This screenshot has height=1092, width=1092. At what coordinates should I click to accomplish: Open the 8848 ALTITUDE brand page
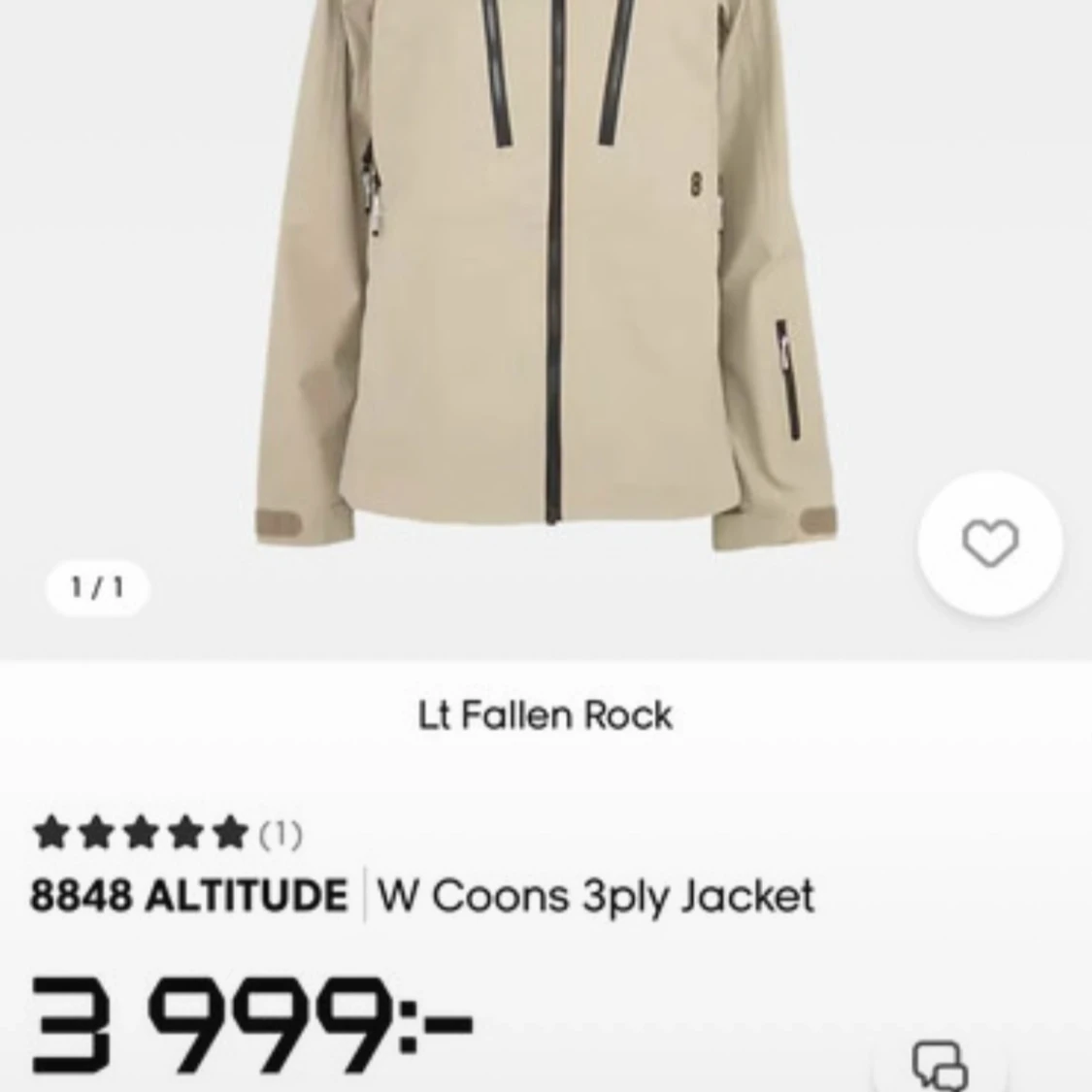(x=188, y=895)
